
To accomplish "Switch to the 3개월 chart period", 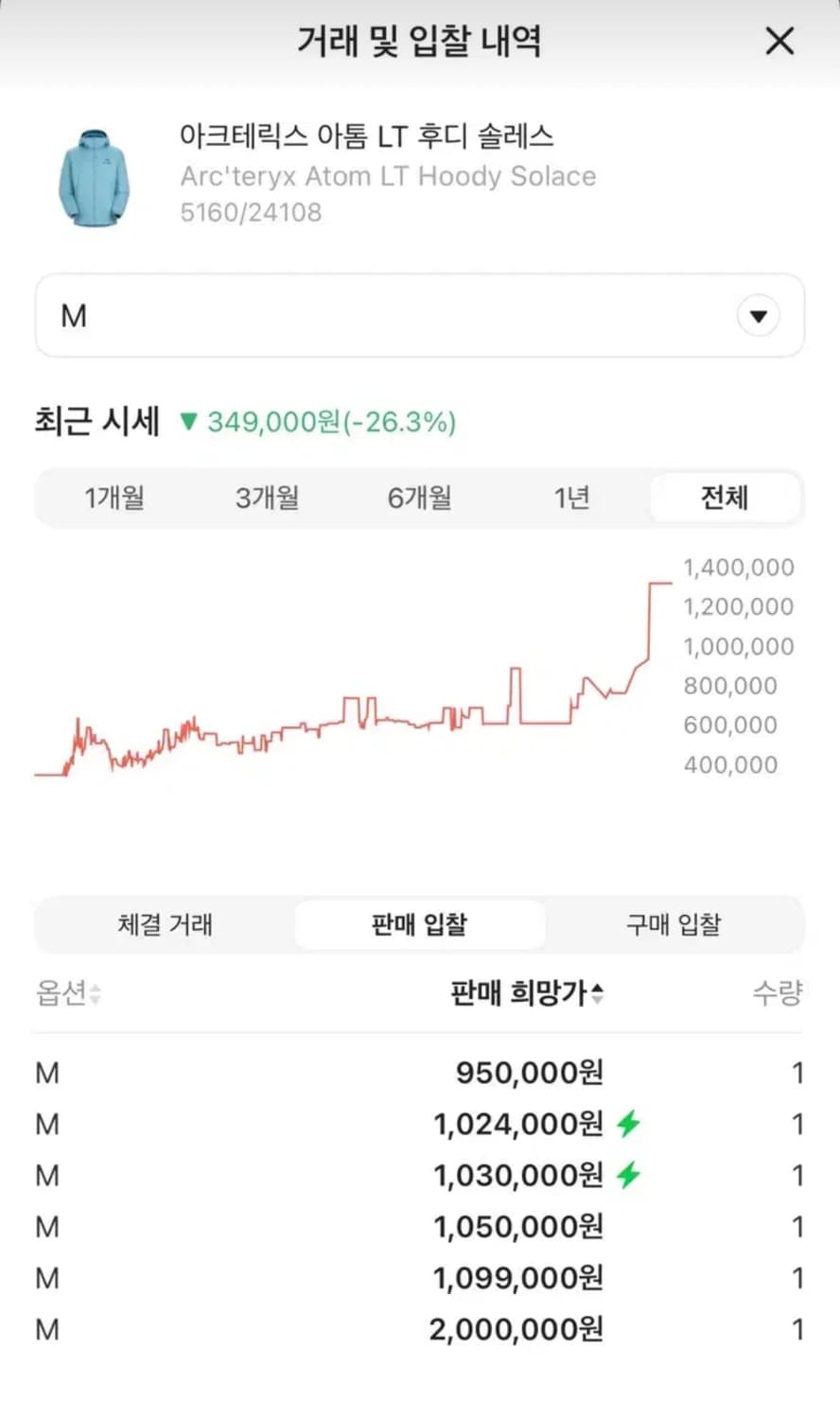I will pos(266,498).
